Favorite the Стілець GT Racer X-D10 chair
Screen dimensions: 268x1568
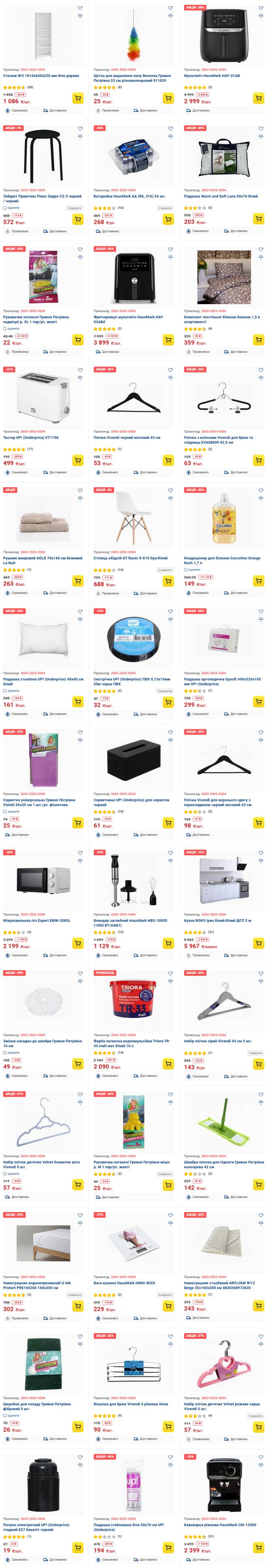coord(171,490)
